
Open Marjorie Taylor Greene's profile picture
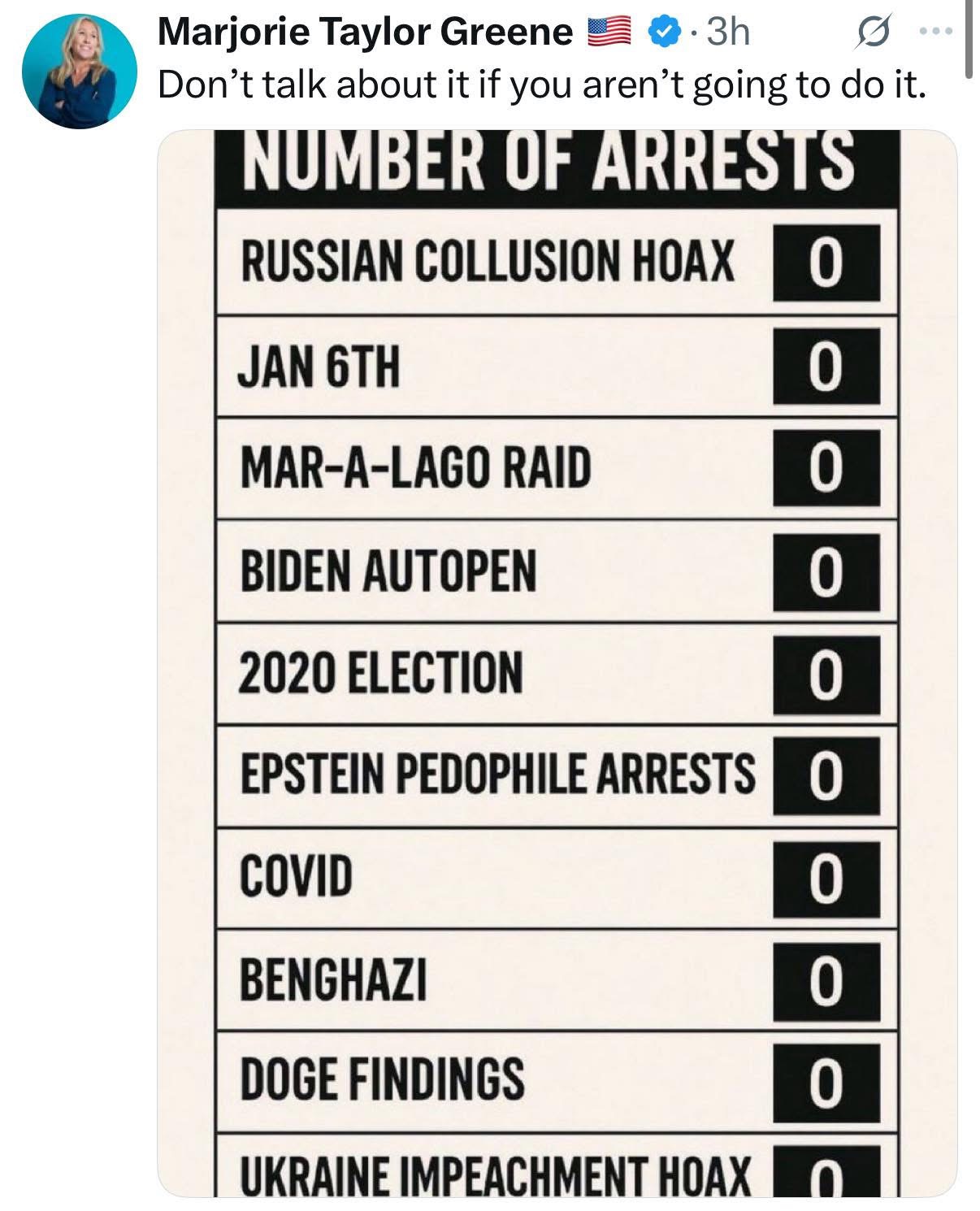[79, 72]
